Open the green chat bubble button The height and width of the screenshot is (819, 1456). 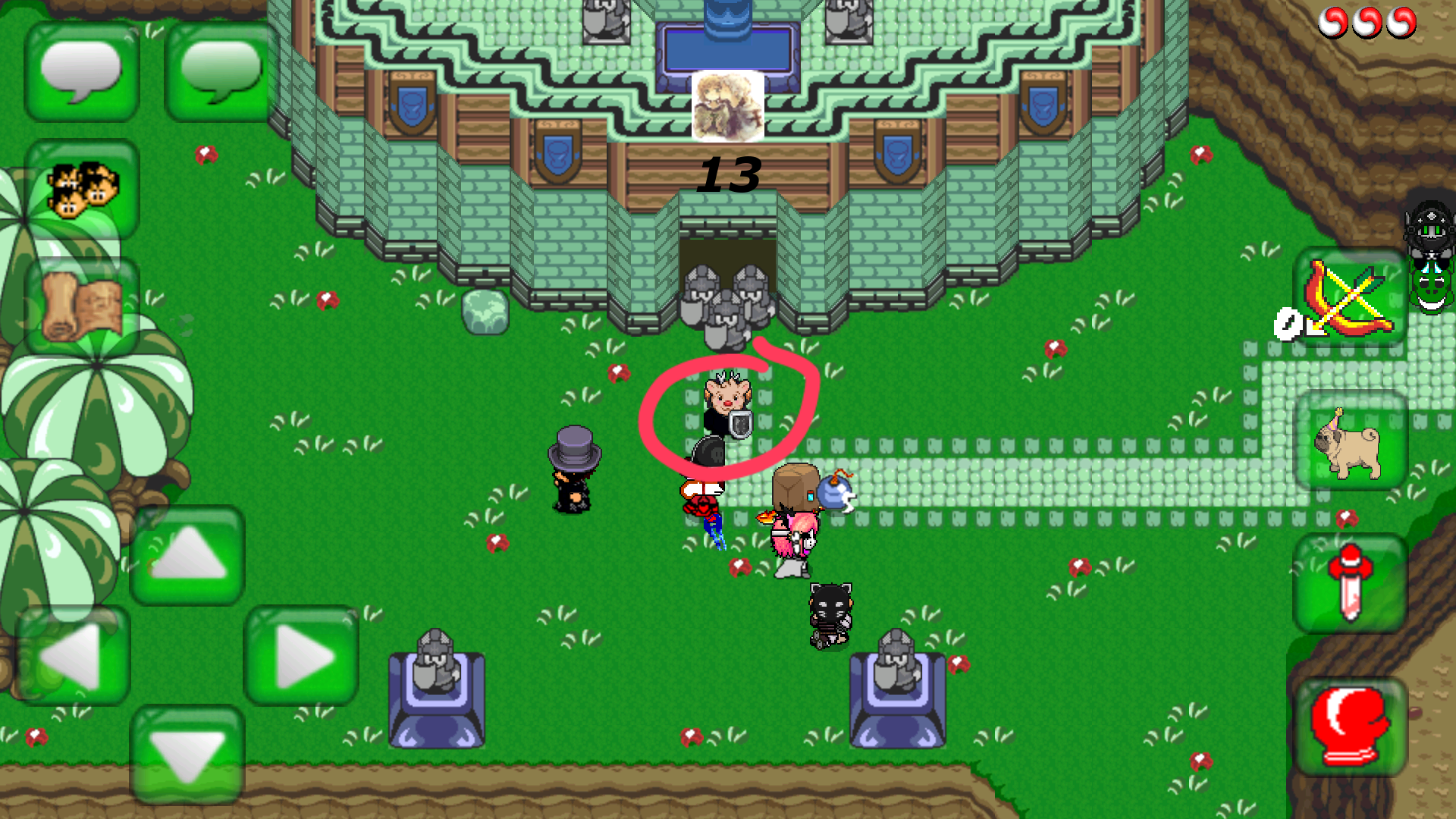[x=221, y=71]
